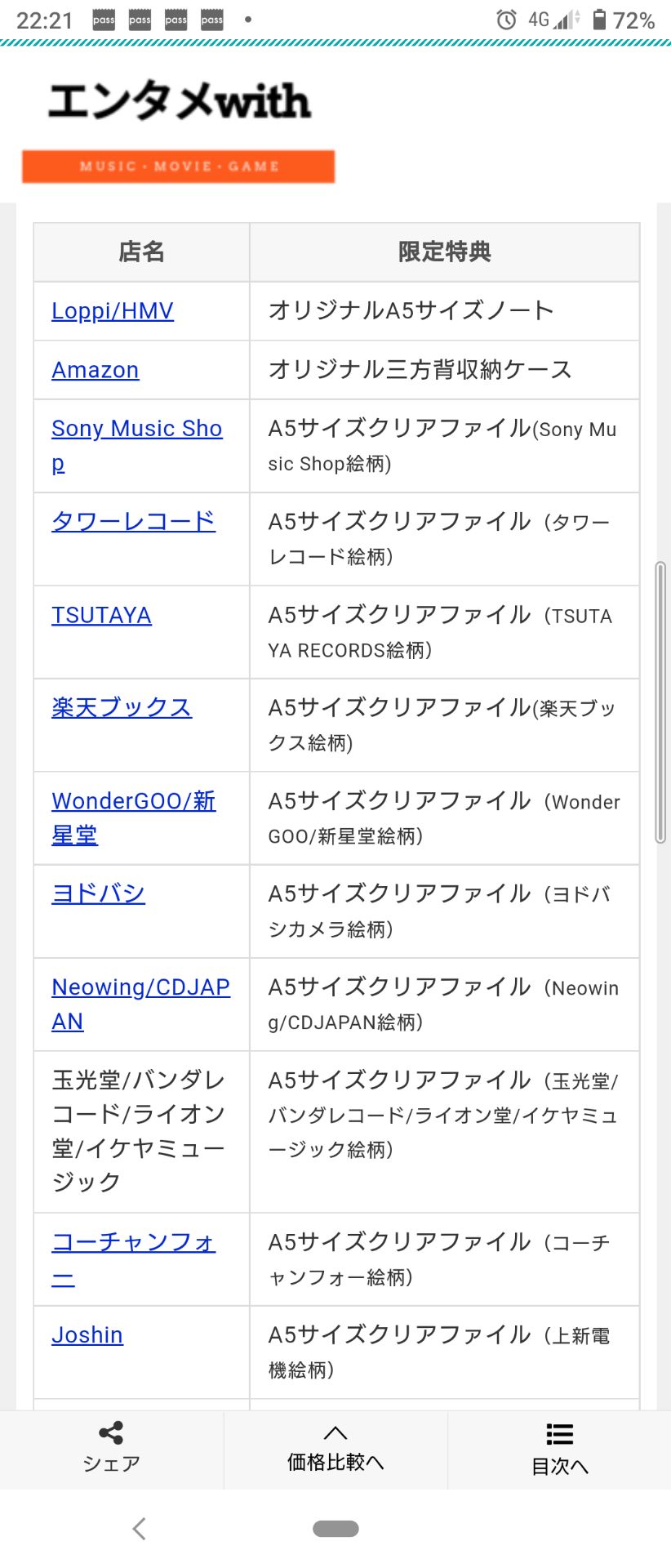This screenshot has width=671, height=1568.
Task: Open the Loppi/HMV store link
Action: click(113, 311)
